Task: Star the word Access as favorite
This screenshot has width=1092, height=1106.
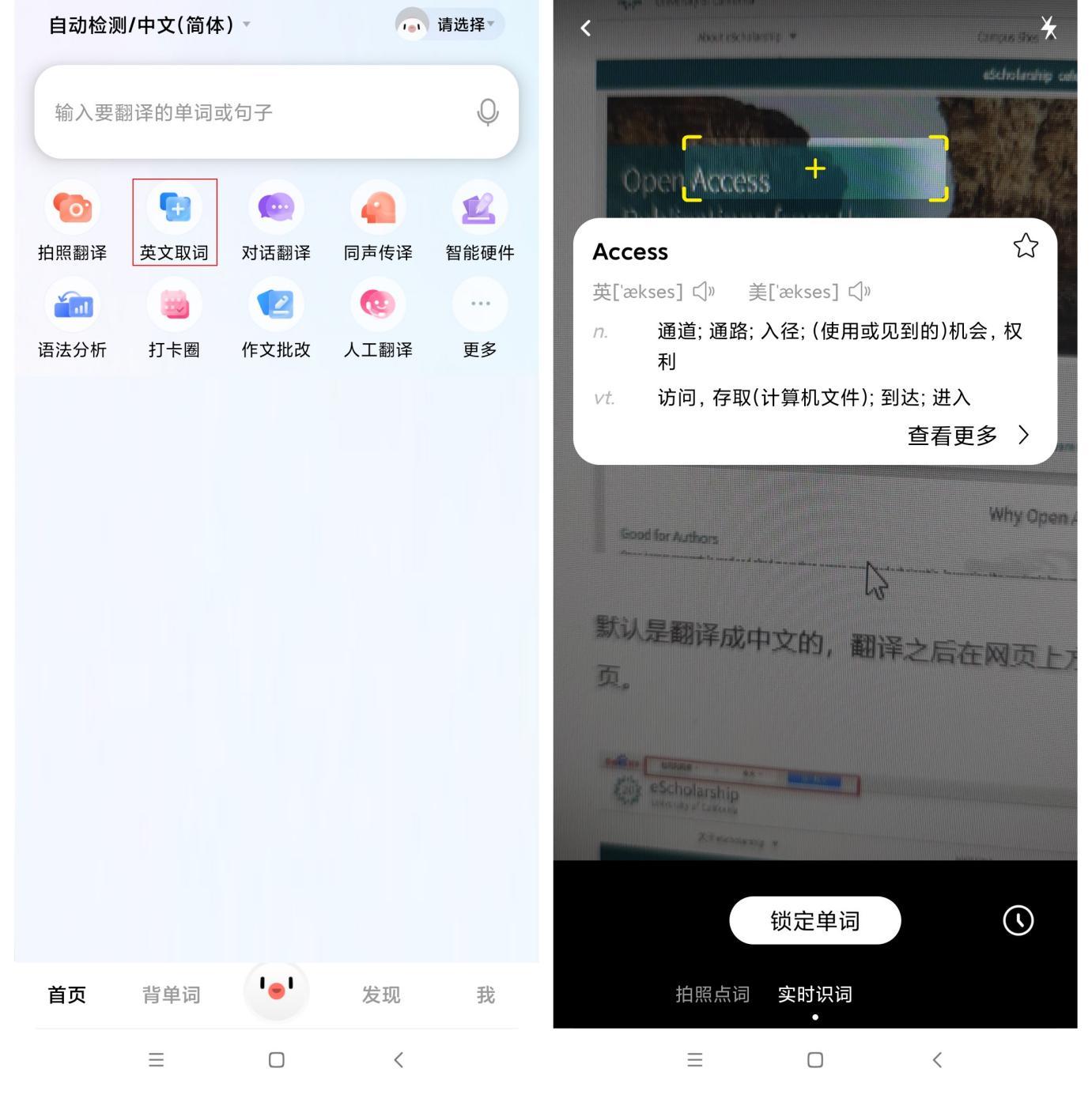Action: 1026,246
